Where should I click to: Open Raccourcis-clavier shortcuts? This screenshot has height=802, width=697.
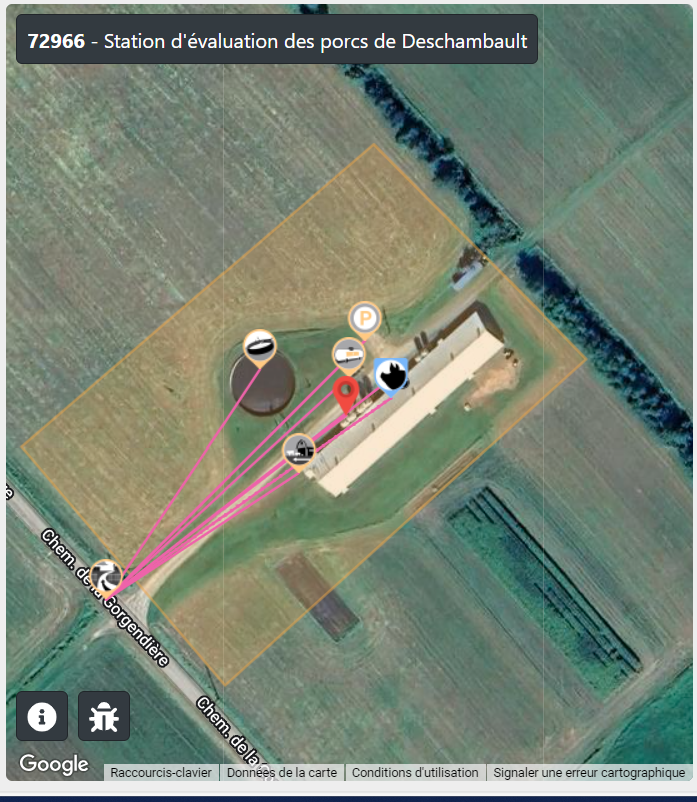coord(161,773)
